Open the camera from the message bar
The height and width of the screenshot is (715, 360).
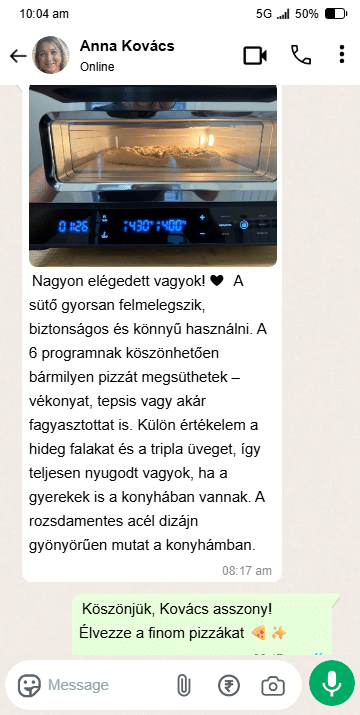(273, 685)
